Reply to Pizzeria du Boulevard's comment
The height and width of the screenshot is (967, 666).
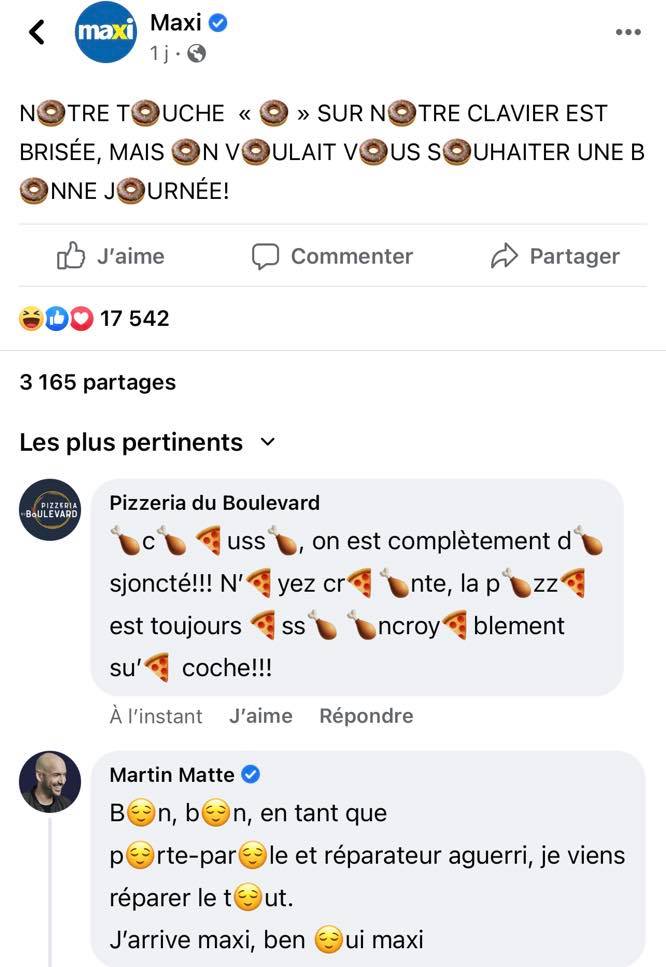point(366,716)
